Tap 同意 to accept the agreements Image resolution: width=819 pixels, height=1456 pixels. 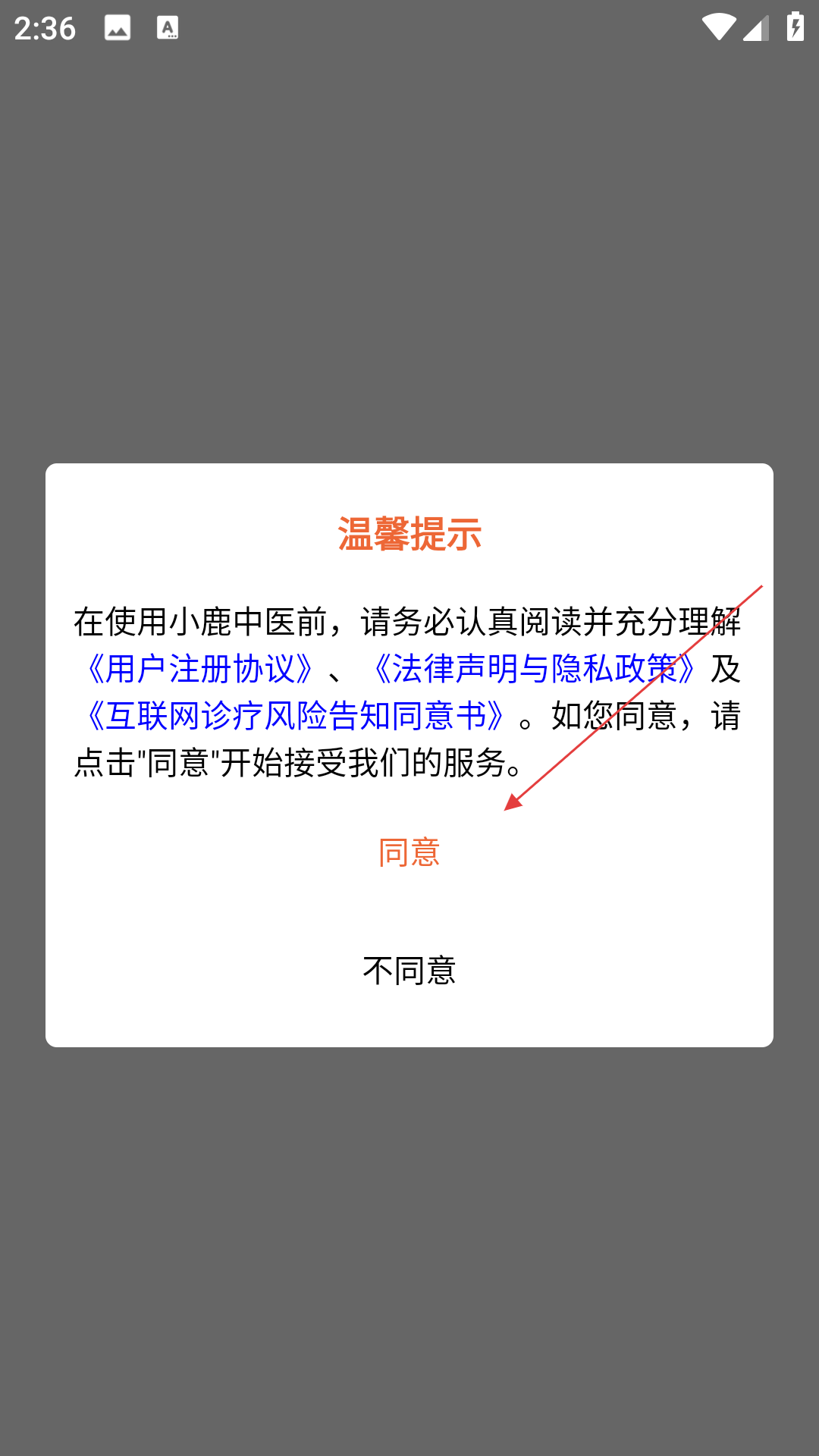point(409,852)
